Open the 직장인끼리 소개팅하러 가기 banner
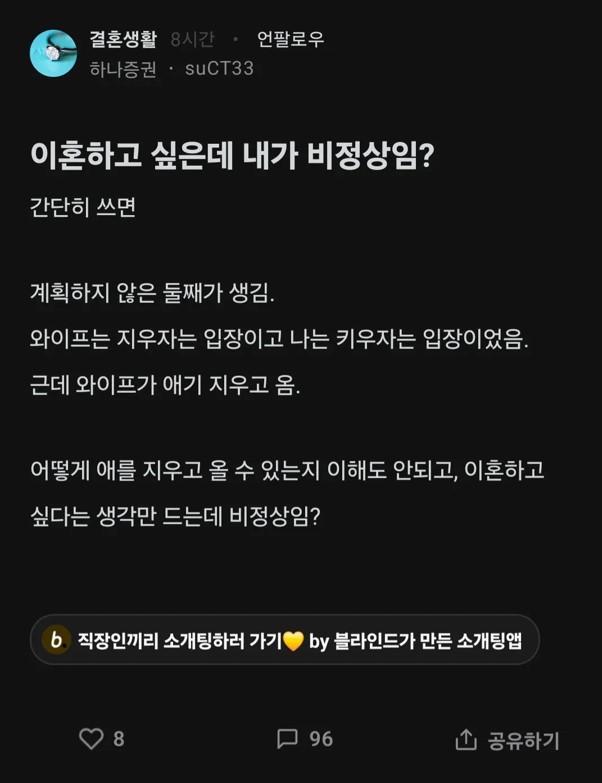602x783 pixels. tap(285, 640)
